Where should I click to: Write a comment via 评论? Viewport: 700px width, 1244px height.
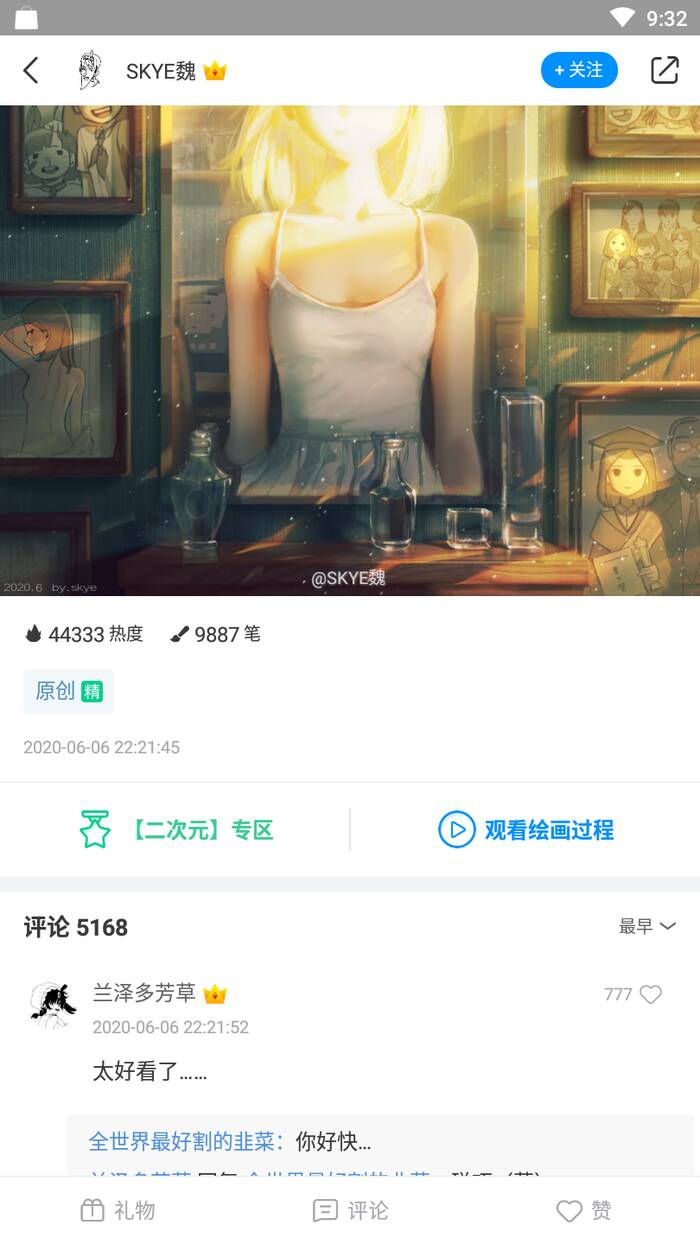click(x=350, y=1211)
